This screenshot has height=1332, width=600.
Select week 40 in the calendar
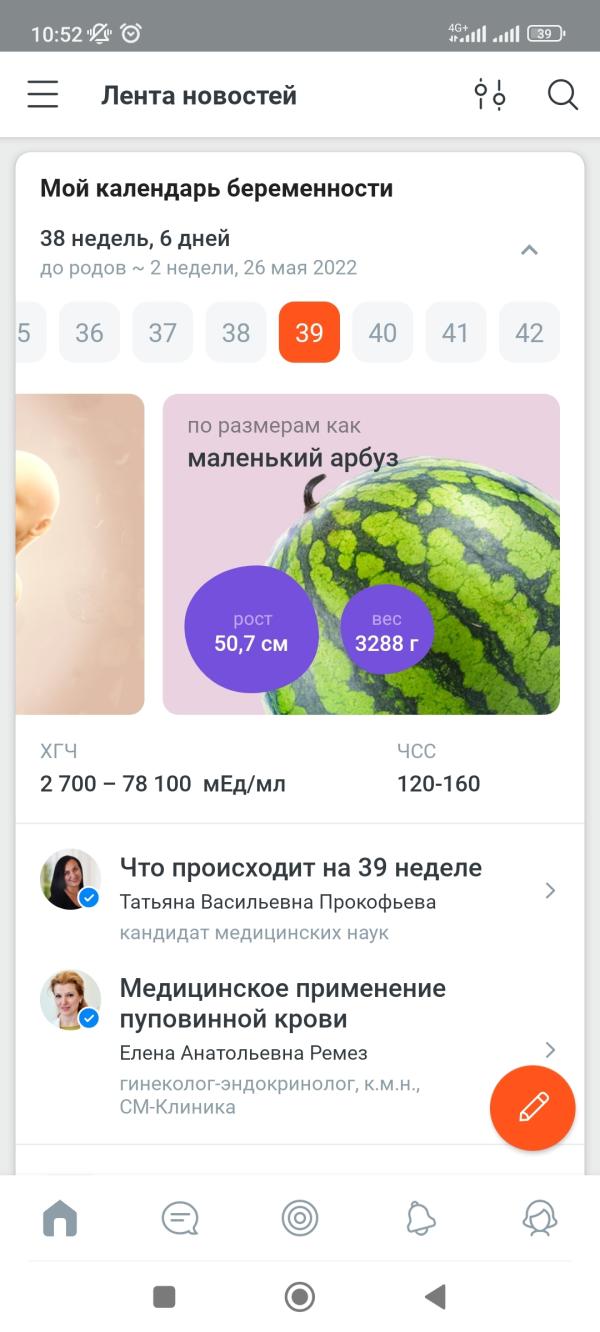click(382, 332)
